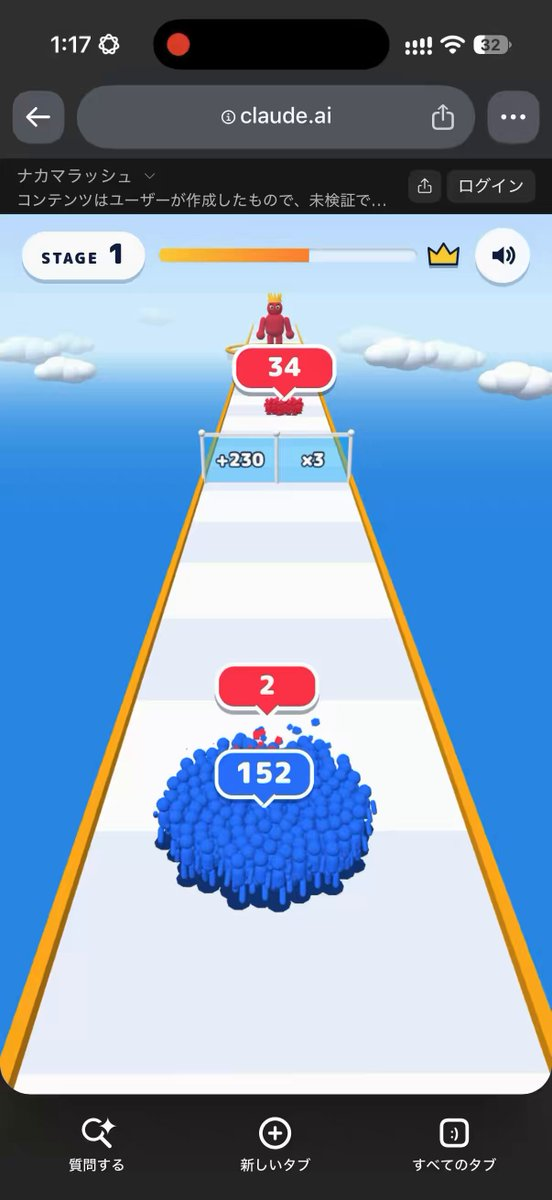This screenshot has width=552, height=1200.
Task: Share the page from the address bar
Action: coord(442,118)
